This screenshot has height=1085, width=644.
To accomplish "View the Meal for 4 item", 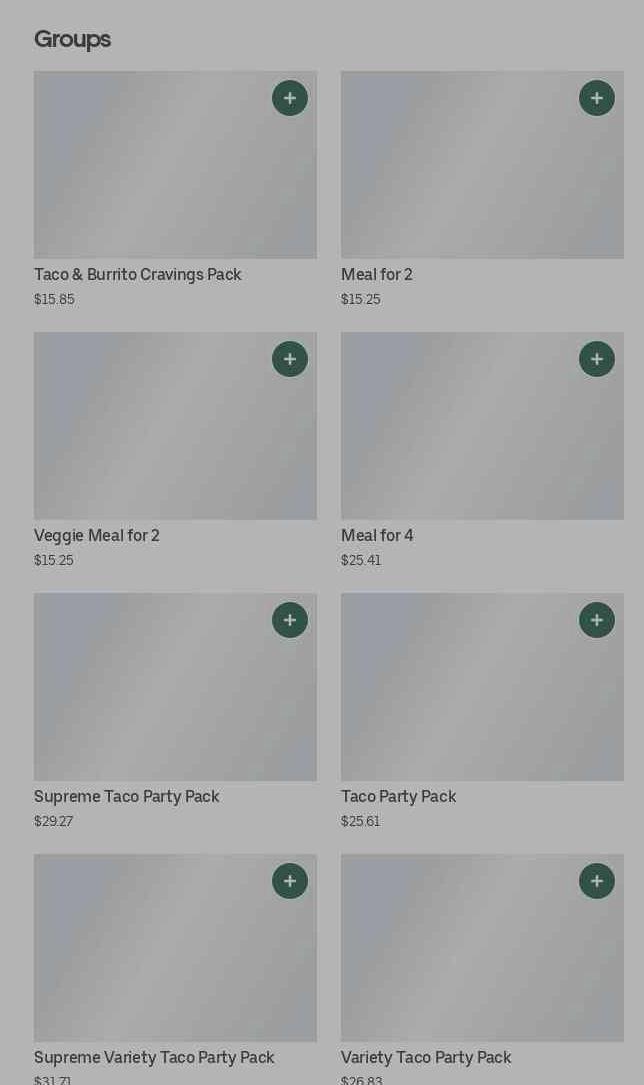I will 482,450.
